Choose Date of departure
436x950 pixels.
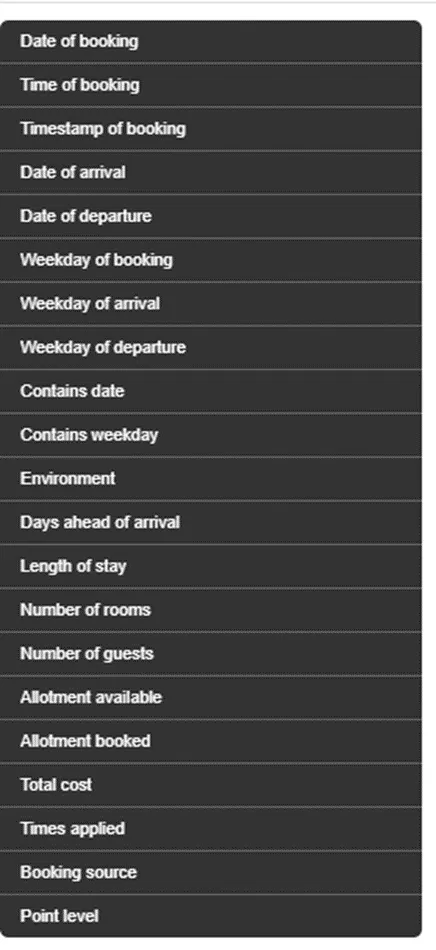coord(210,216)
